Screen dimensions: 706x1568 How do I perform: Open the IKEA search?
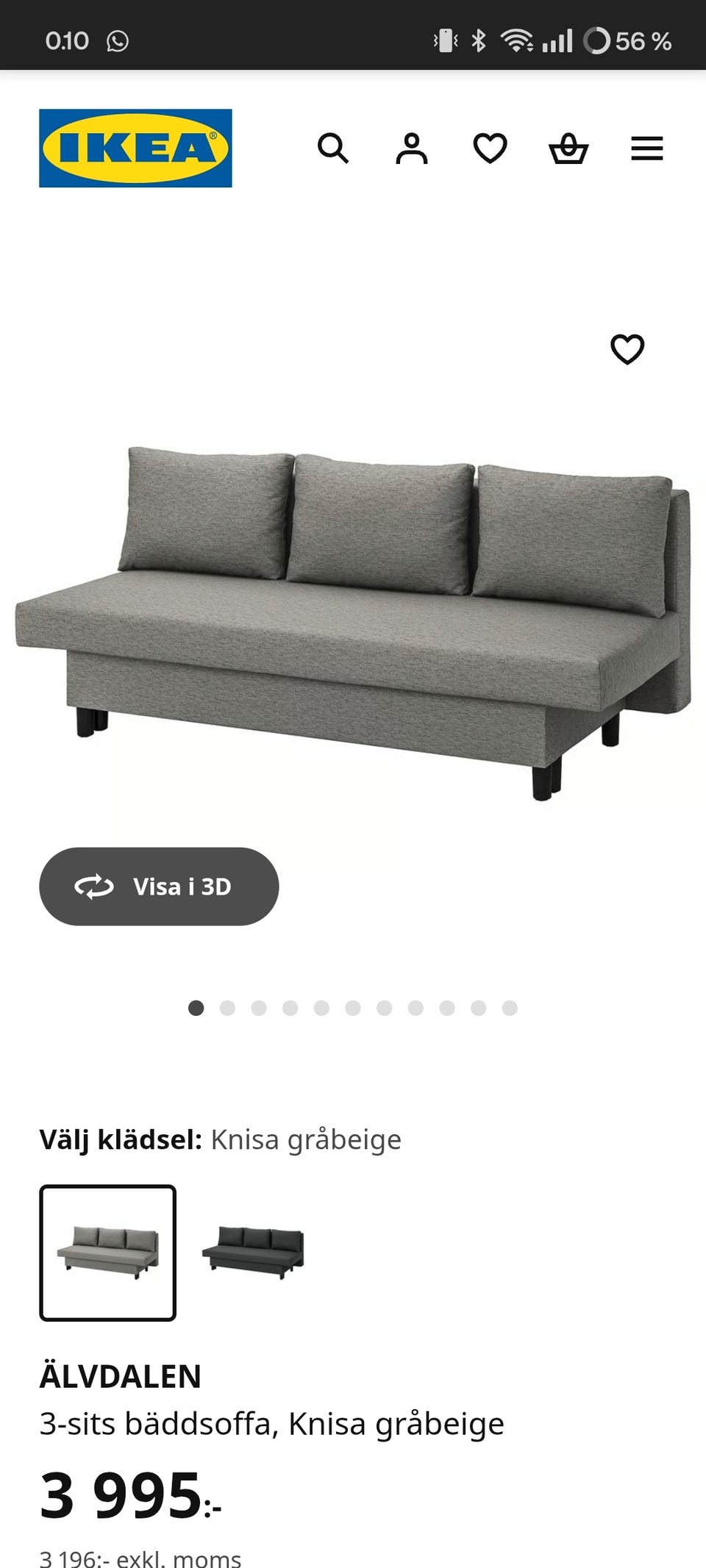333,148
